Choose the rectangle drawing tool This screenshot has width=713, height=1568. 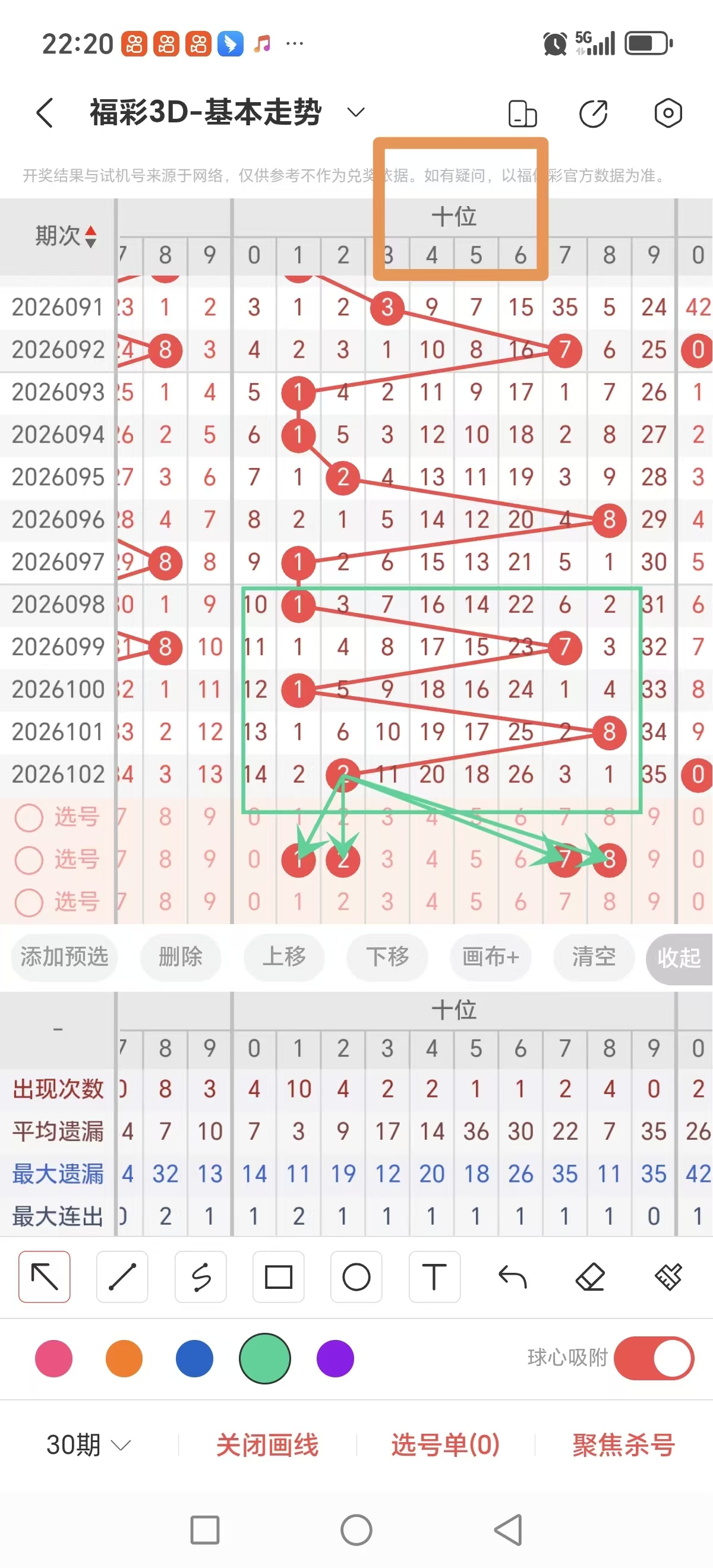pos(278,1277)
